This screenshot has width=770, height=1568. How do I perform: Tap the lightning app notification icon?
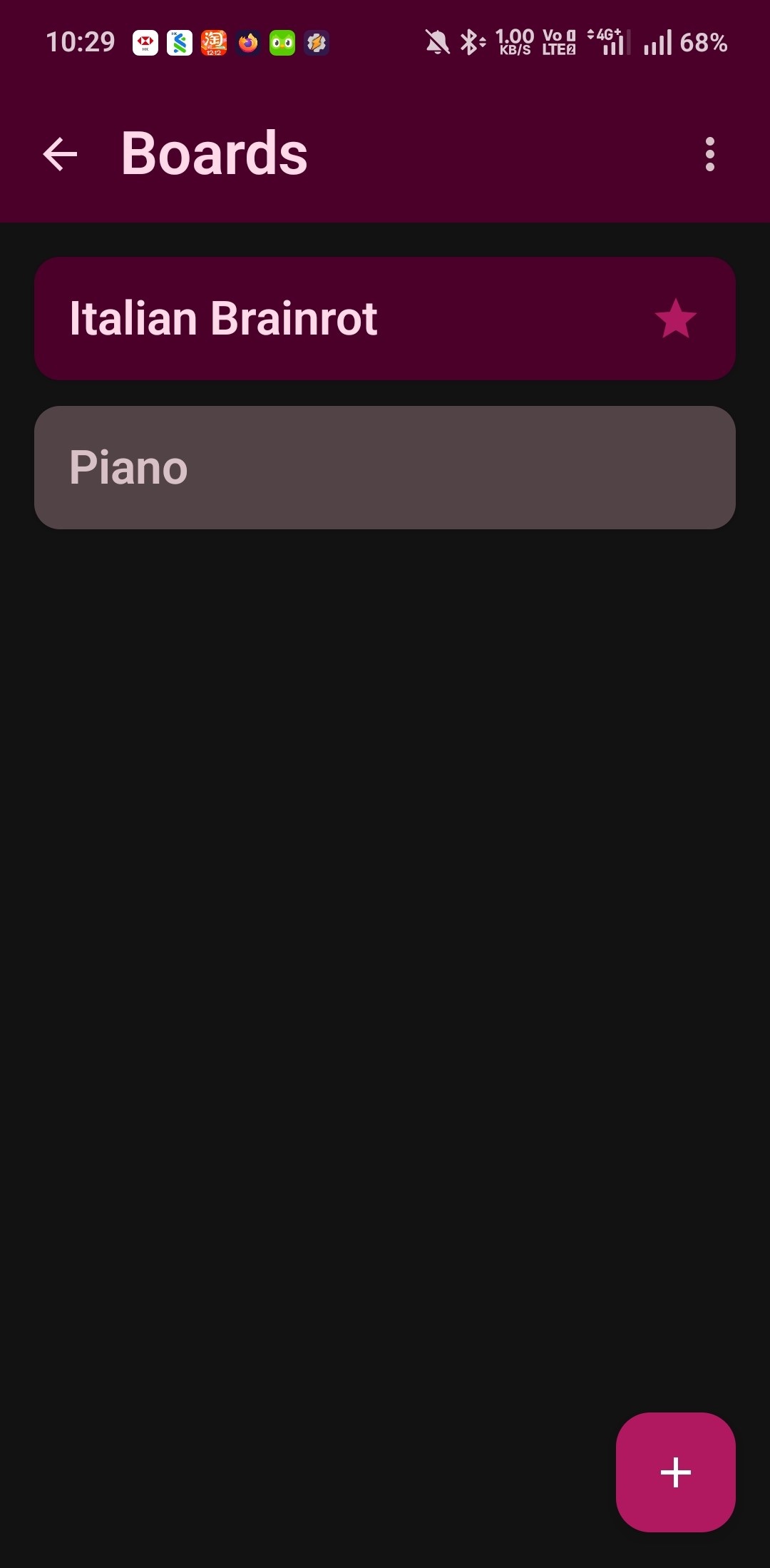tap(316, 42)
